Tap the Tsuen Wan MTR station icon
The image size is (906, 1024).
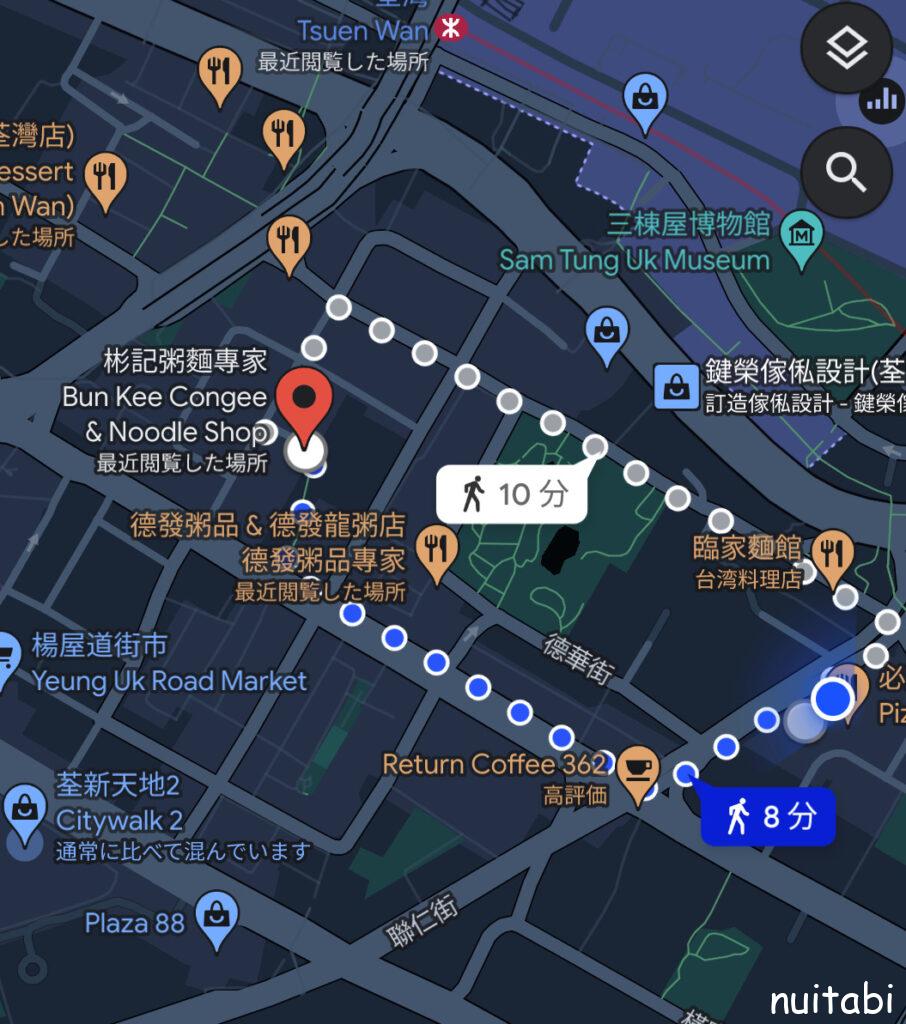click(452, 28)
